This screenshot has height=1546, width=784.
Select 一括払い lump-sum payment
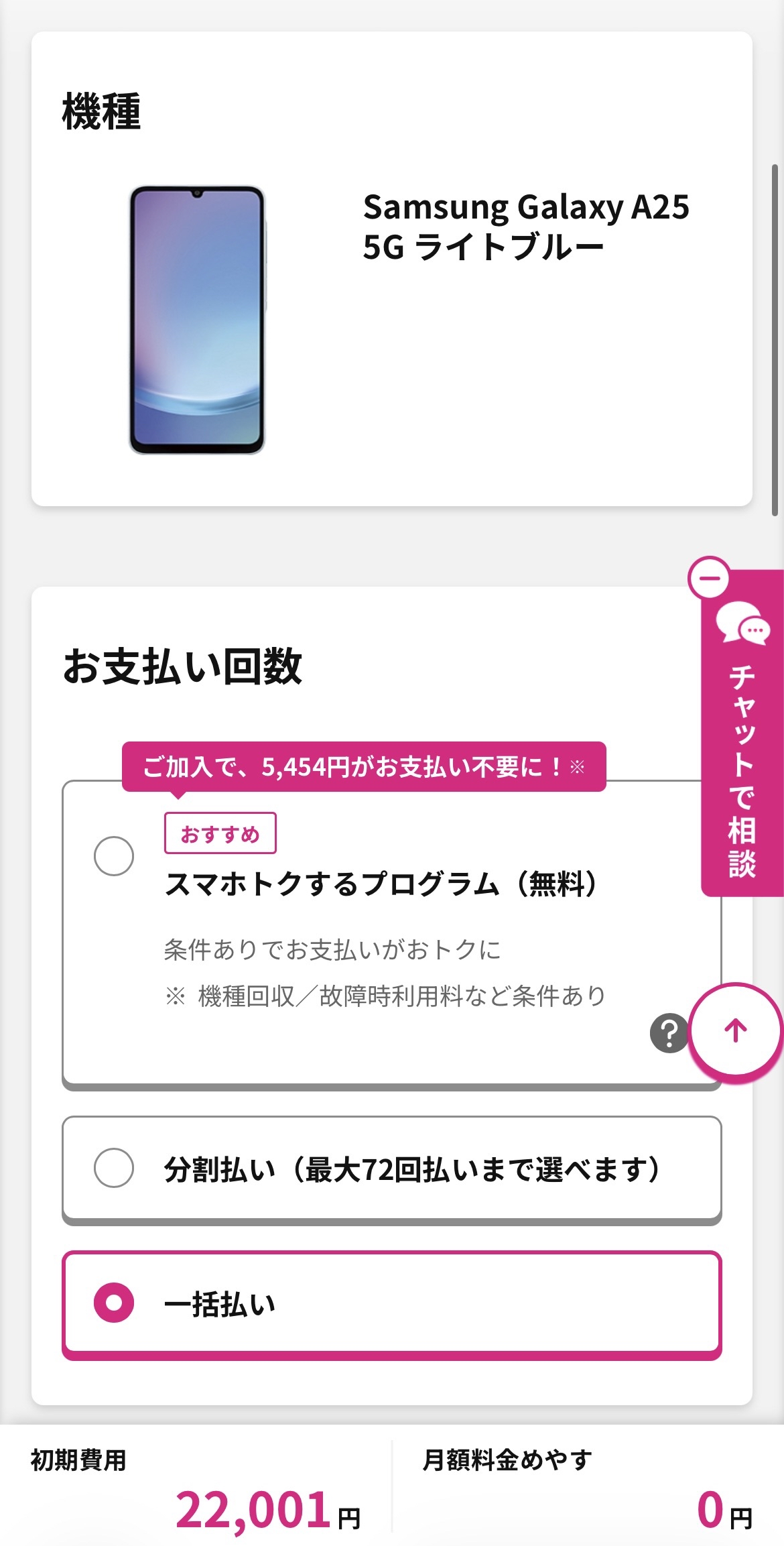(114, 1302)
